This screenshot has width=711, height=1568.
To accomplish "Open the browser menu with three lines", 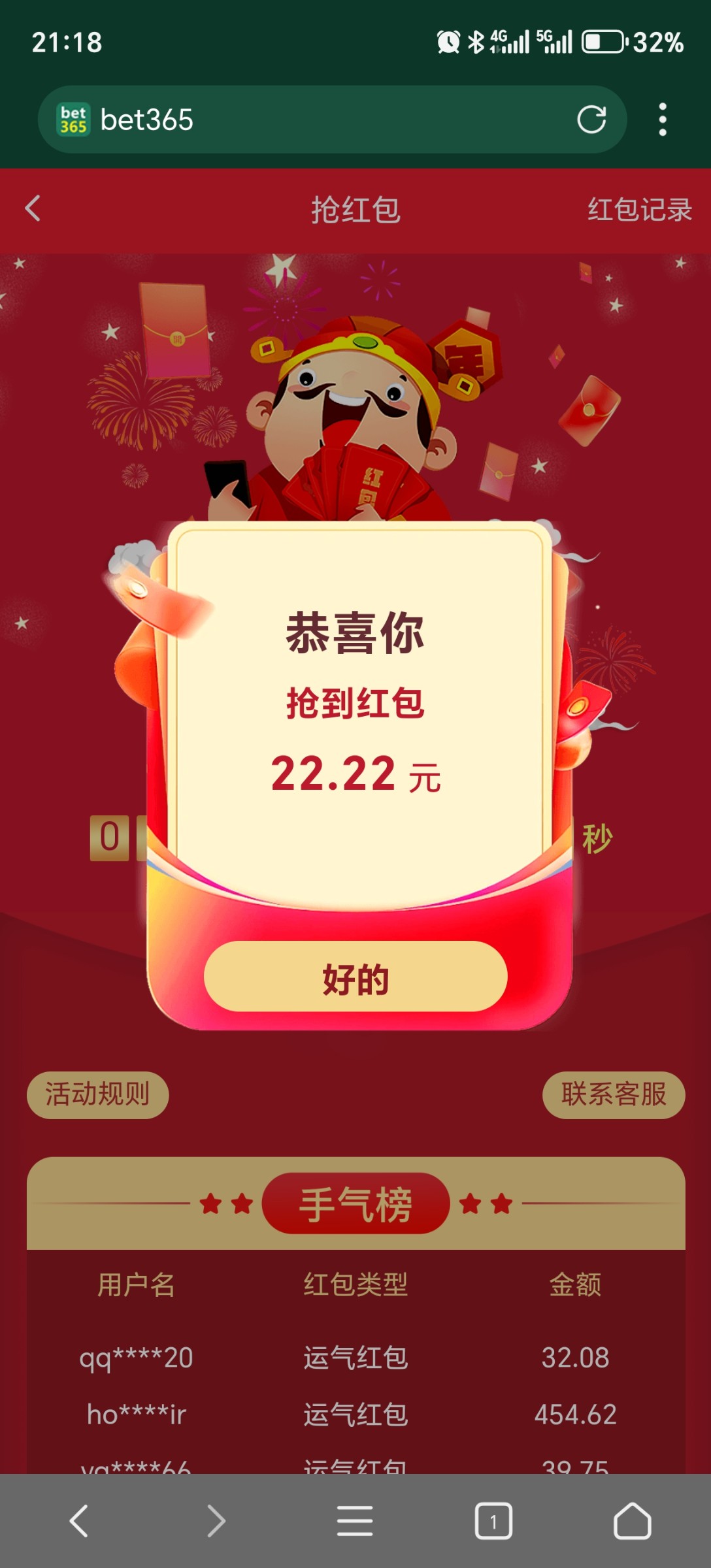I will pos(355,1522).
